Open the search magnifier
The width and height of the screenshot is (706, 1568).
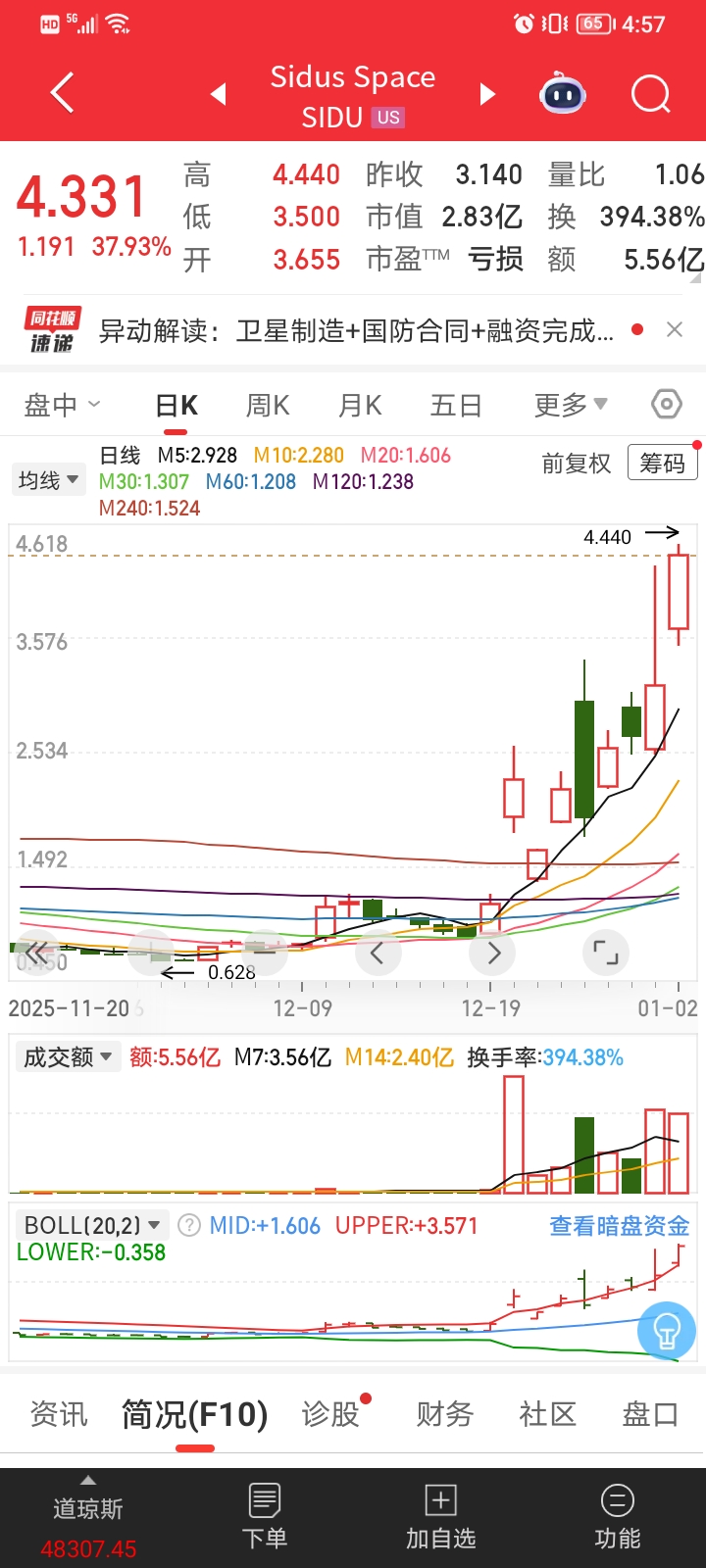(x=650, y=94)
